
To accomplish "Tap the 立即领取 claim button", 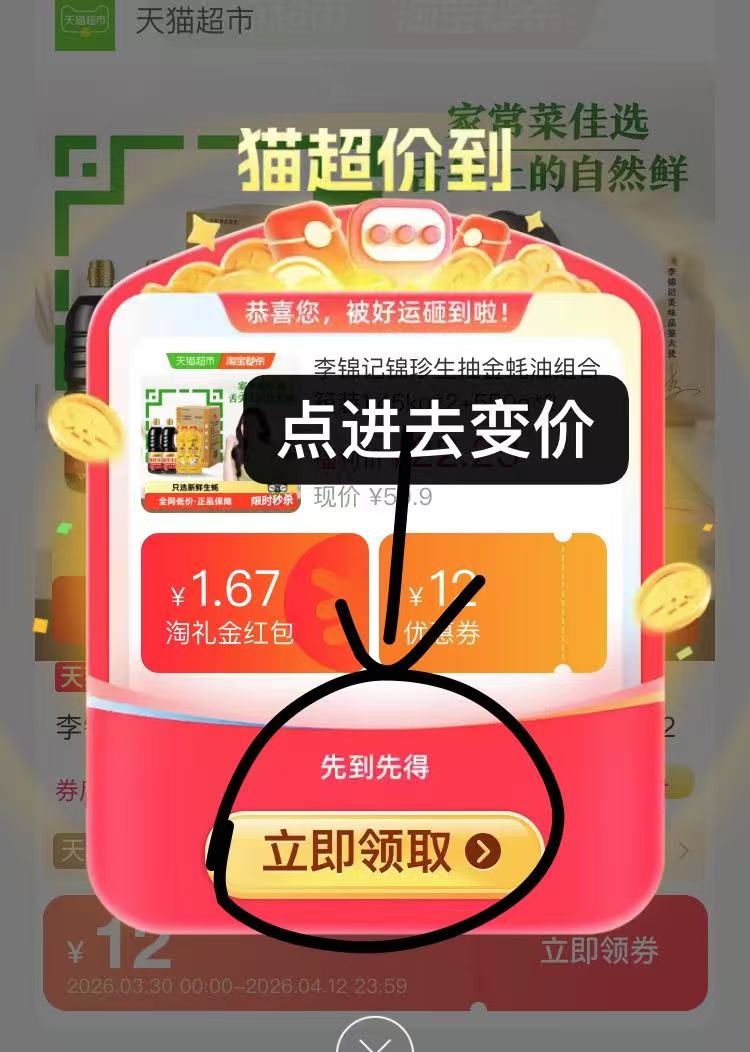I will point(380,853).
